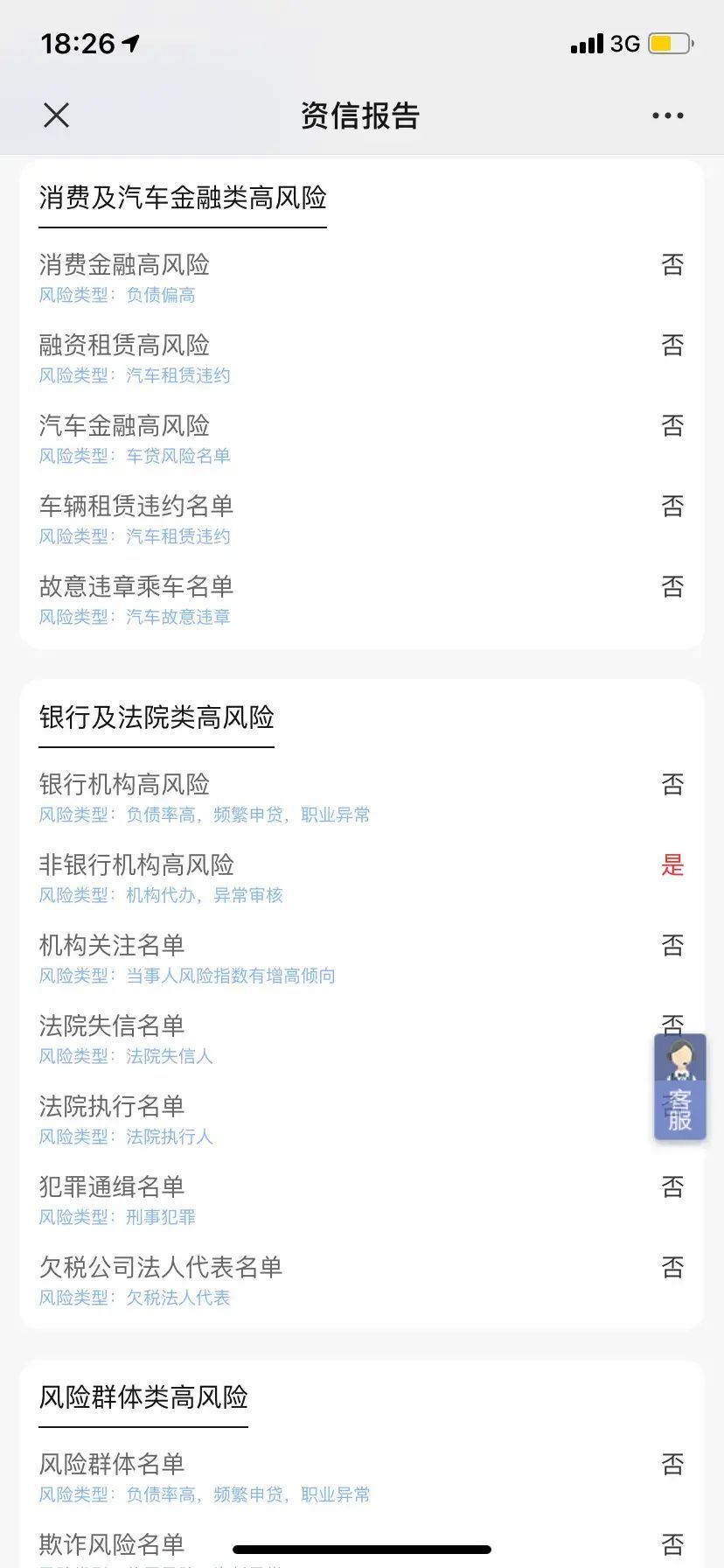
Task: Tap the location arrow icon near the clock
Action: pos(129,42)
